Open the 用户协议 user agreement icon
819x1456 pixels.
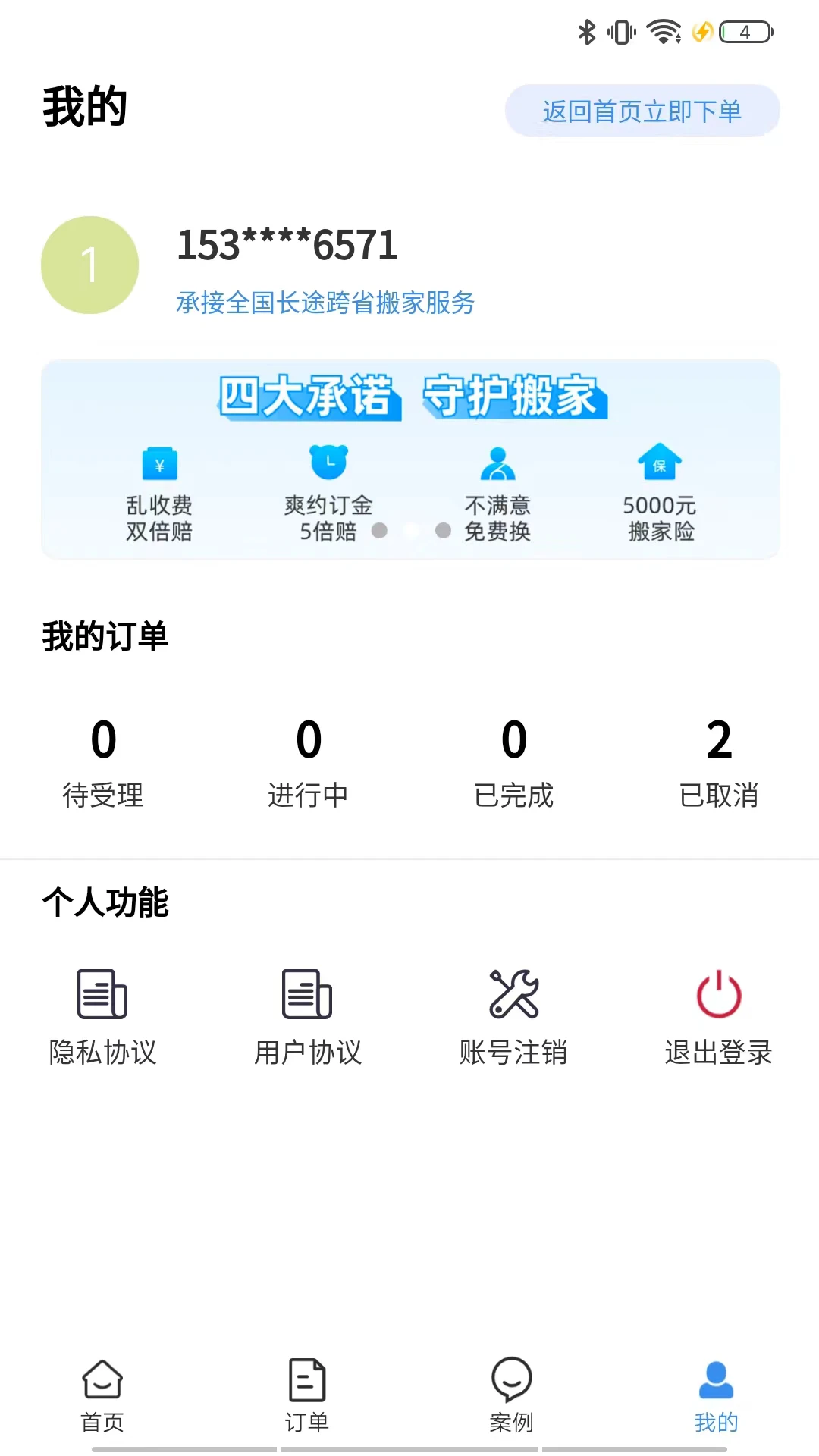[307, 995]
